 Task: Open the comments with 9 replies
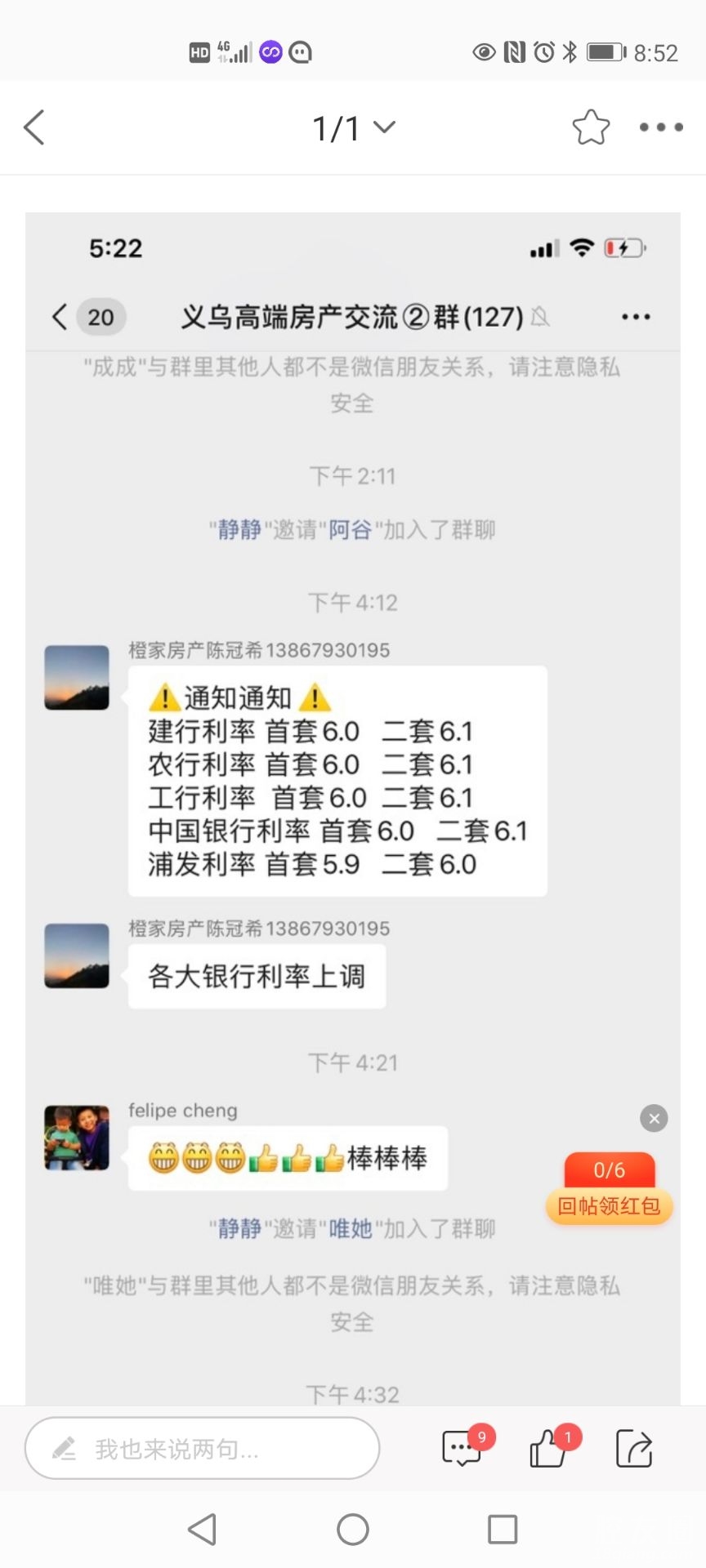(462, 1449)
